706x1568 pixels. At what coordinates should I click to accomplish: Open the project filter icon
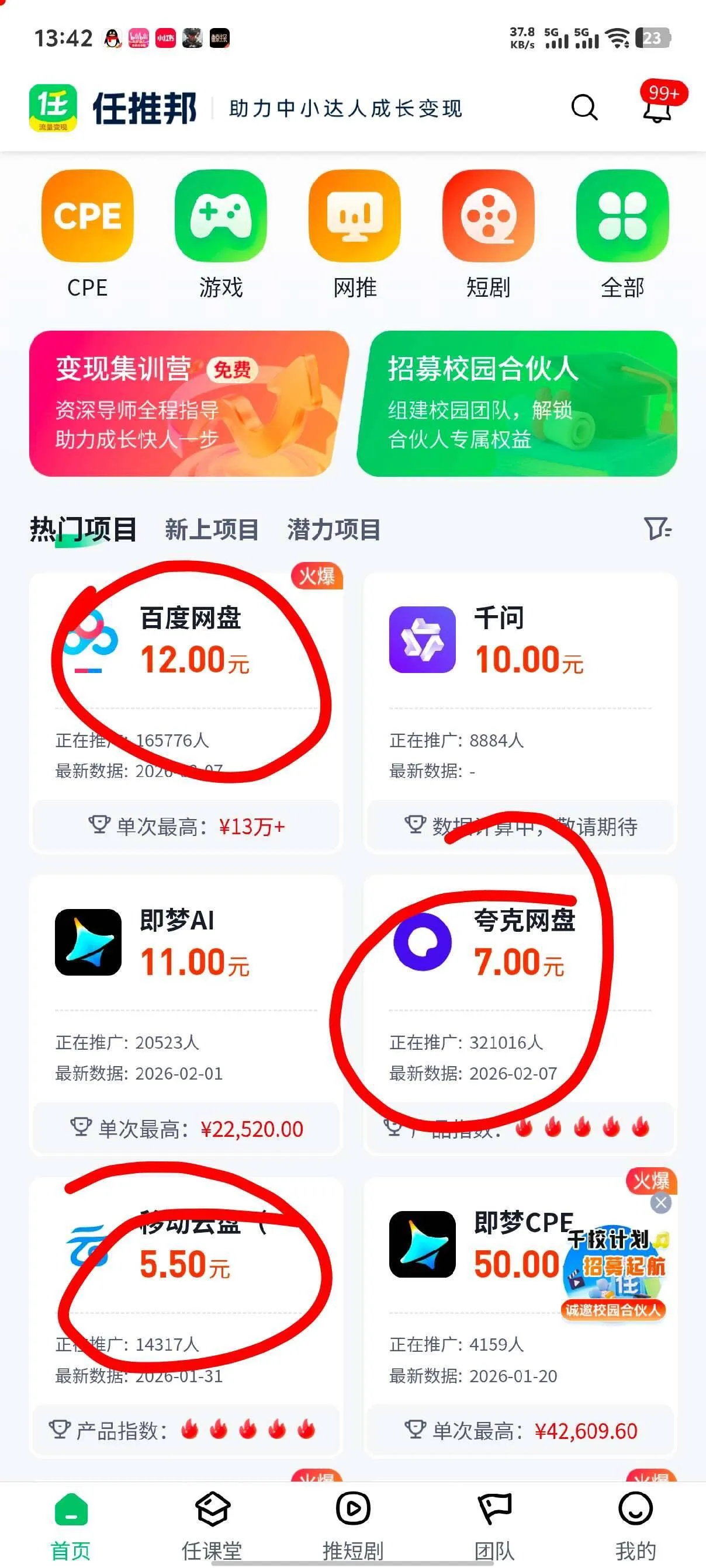(657, 528)
